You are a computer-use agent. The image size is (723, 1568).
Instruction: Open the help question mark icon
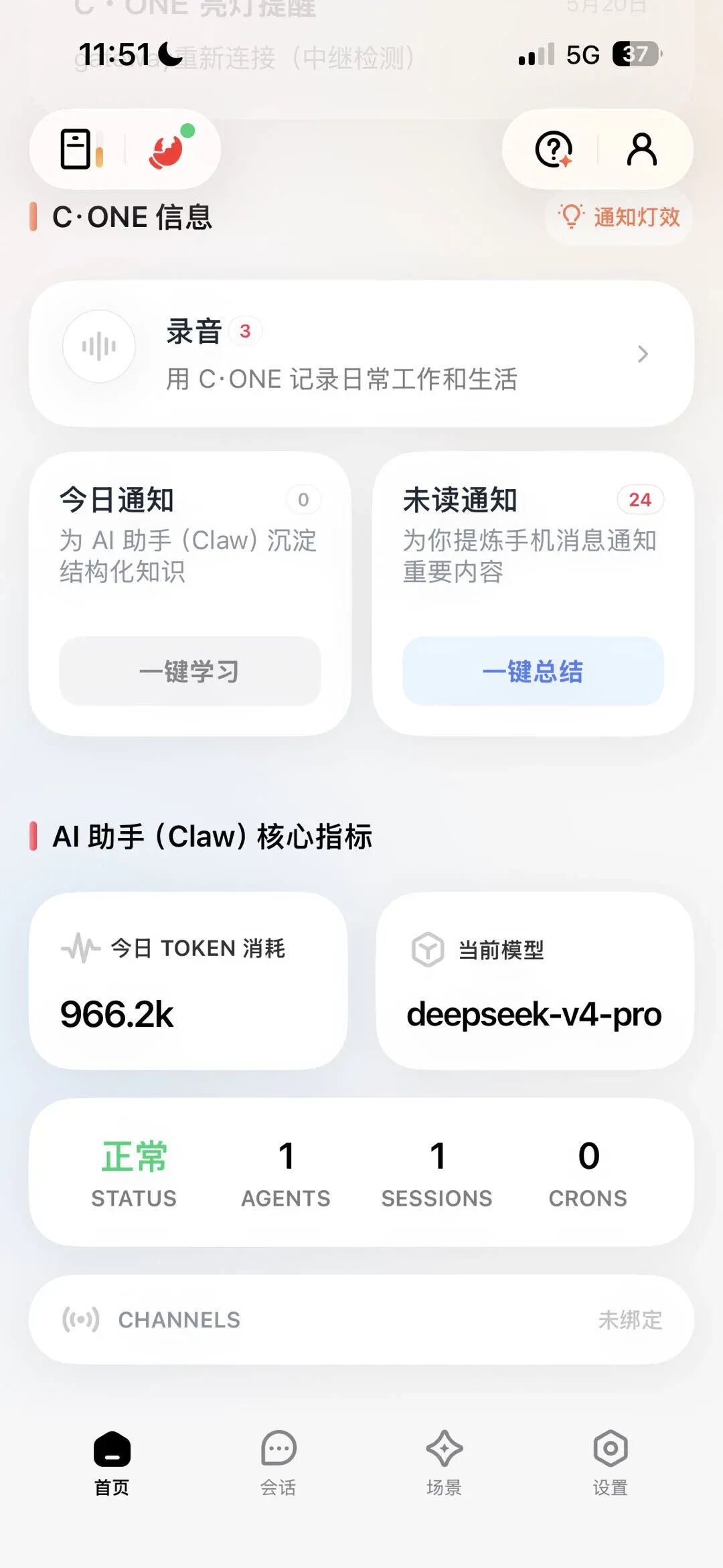(x=554, y=149)
